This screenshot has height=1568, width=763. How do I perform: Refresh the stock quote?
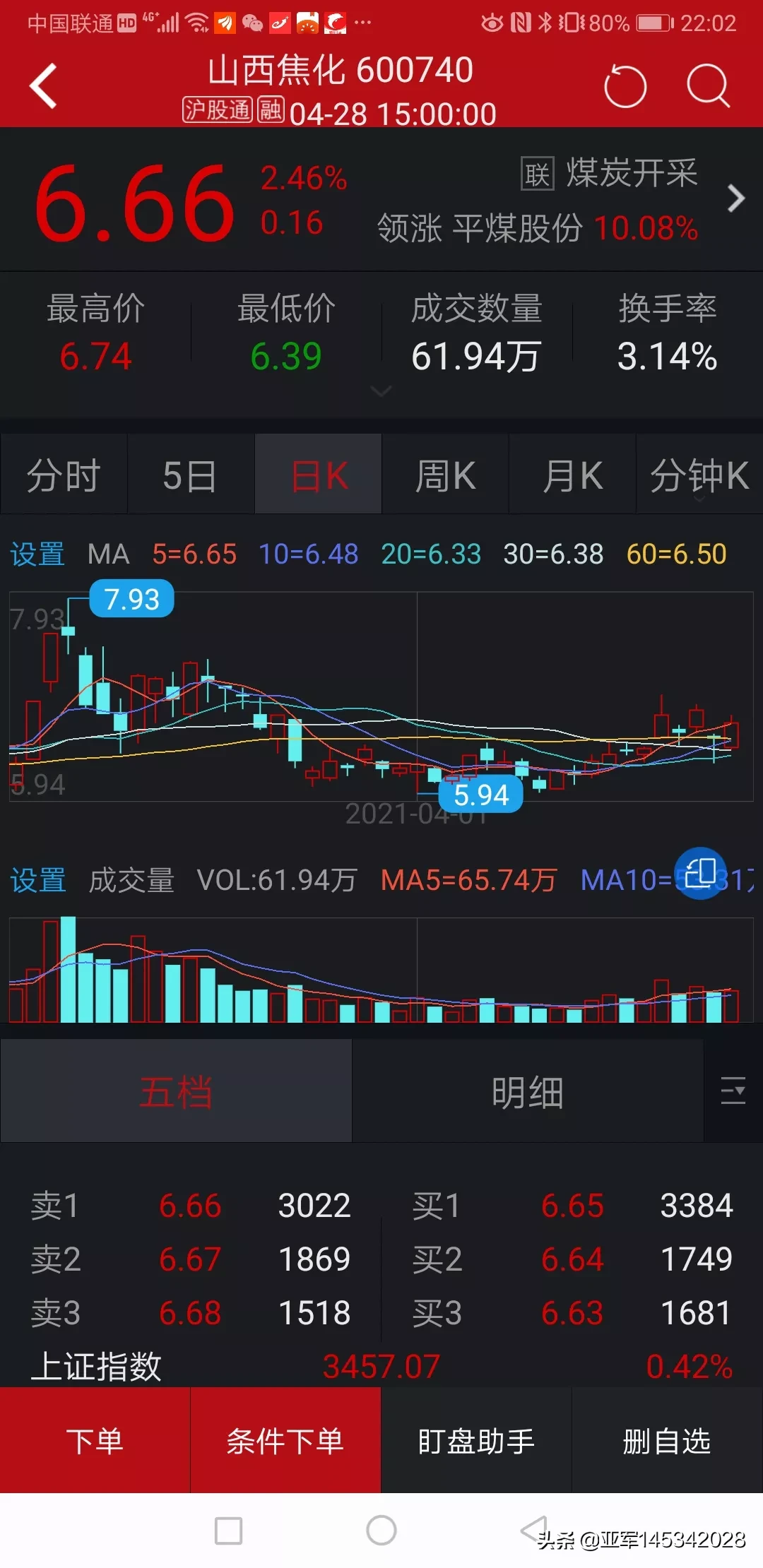pyautogui.click(x=625, y=86)
